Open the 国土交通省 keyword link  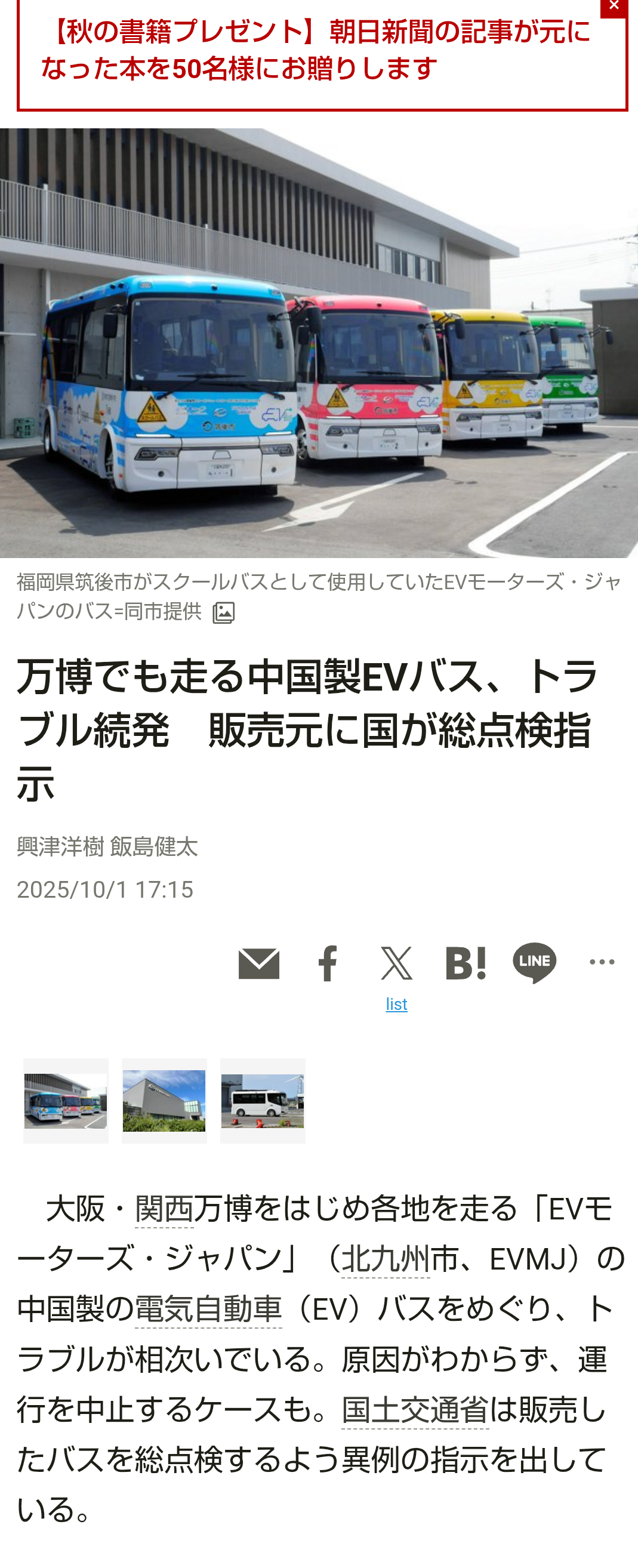(415, 1410)
